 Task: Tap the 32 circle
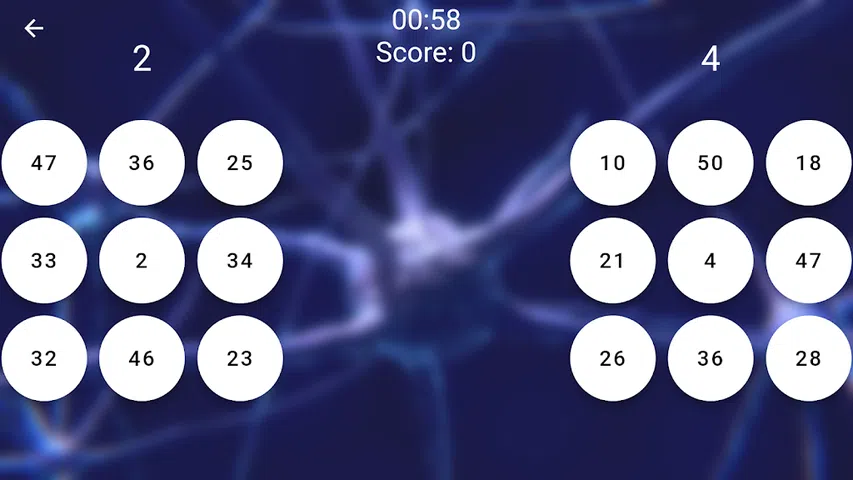(44, 359)
